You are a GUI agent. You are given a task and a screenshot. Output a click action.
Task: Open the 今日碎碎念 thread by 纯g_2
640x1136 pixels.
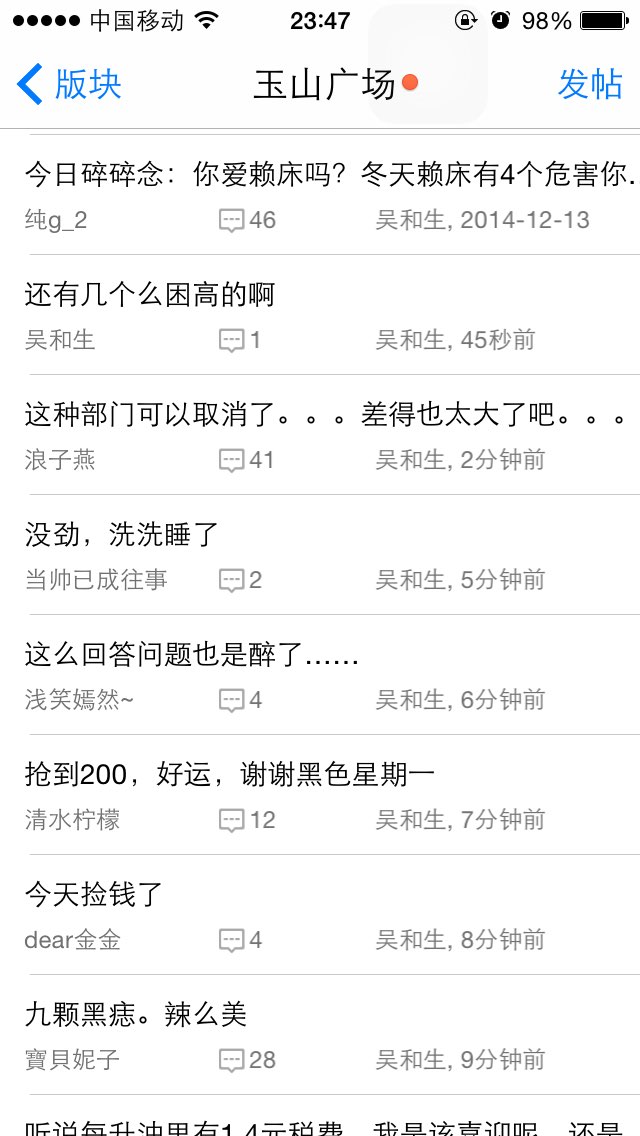(320, 195)
